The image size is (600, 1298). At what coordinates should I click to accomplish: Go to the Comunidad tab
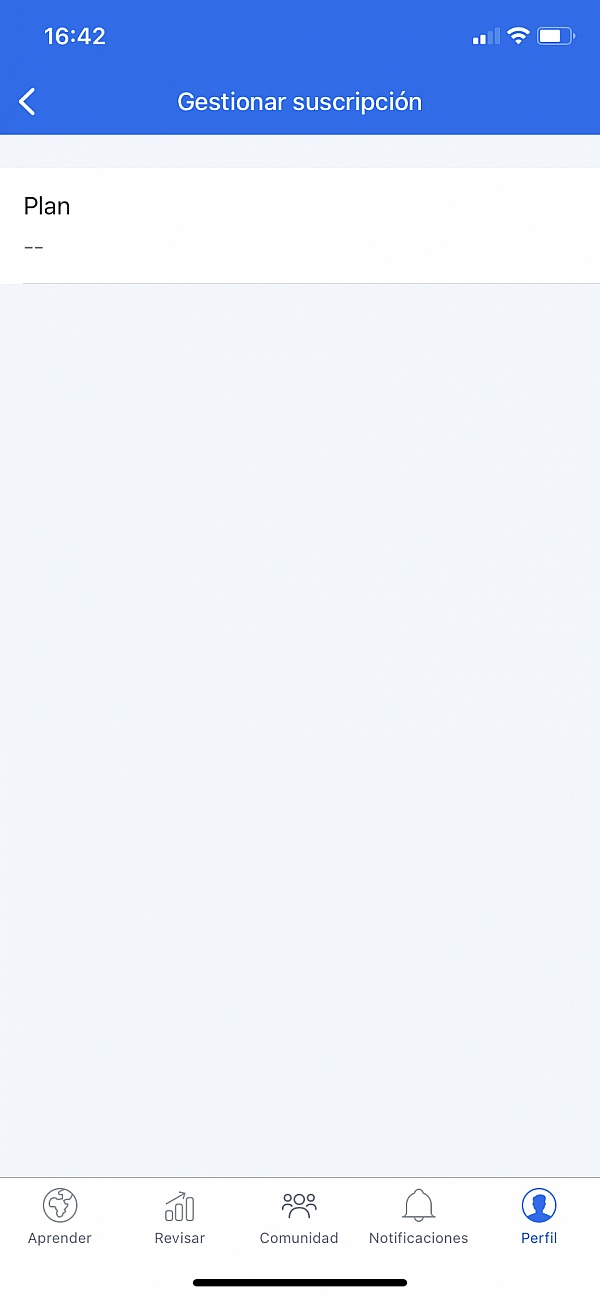(299, 1216)
